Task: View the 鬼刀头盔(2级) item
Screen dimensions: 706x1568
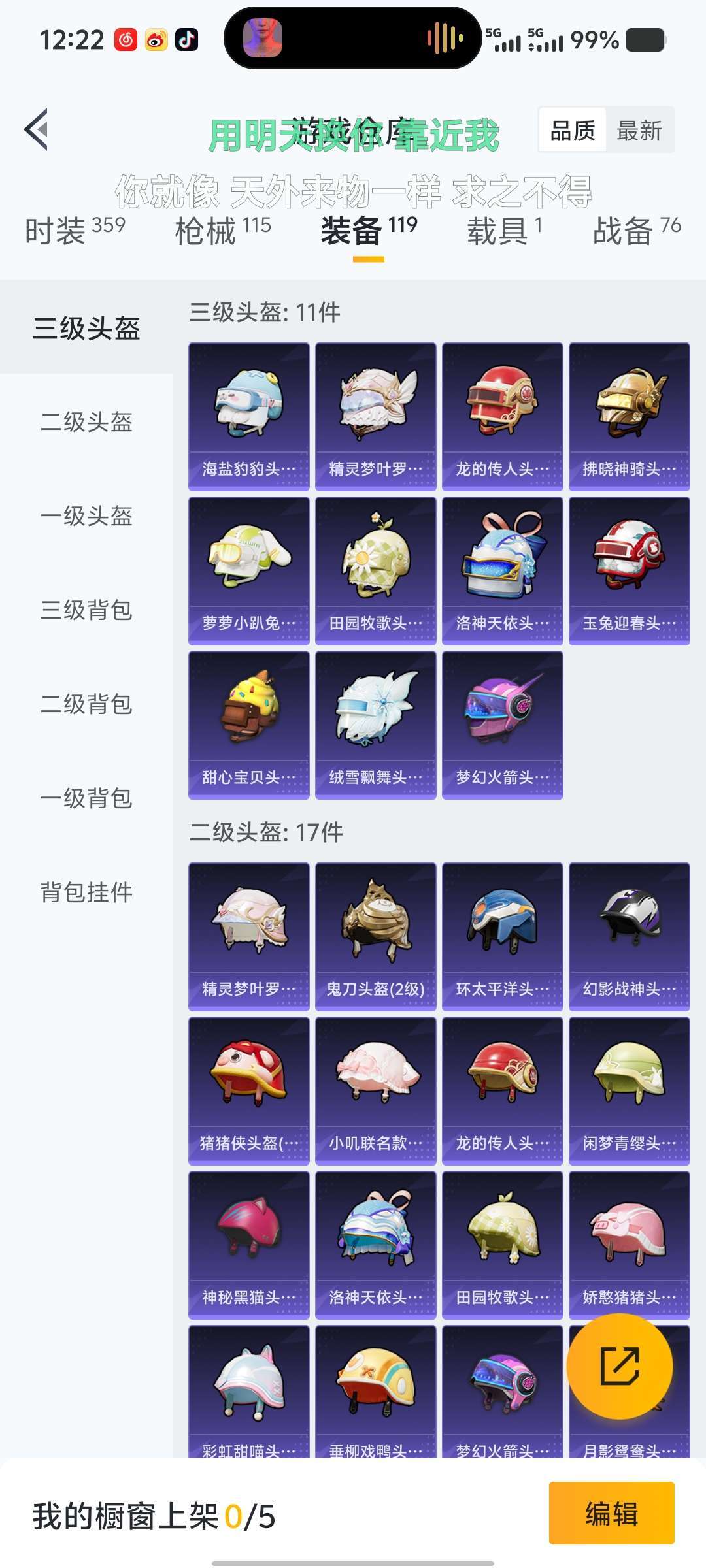Action: [x=376, y=937]
